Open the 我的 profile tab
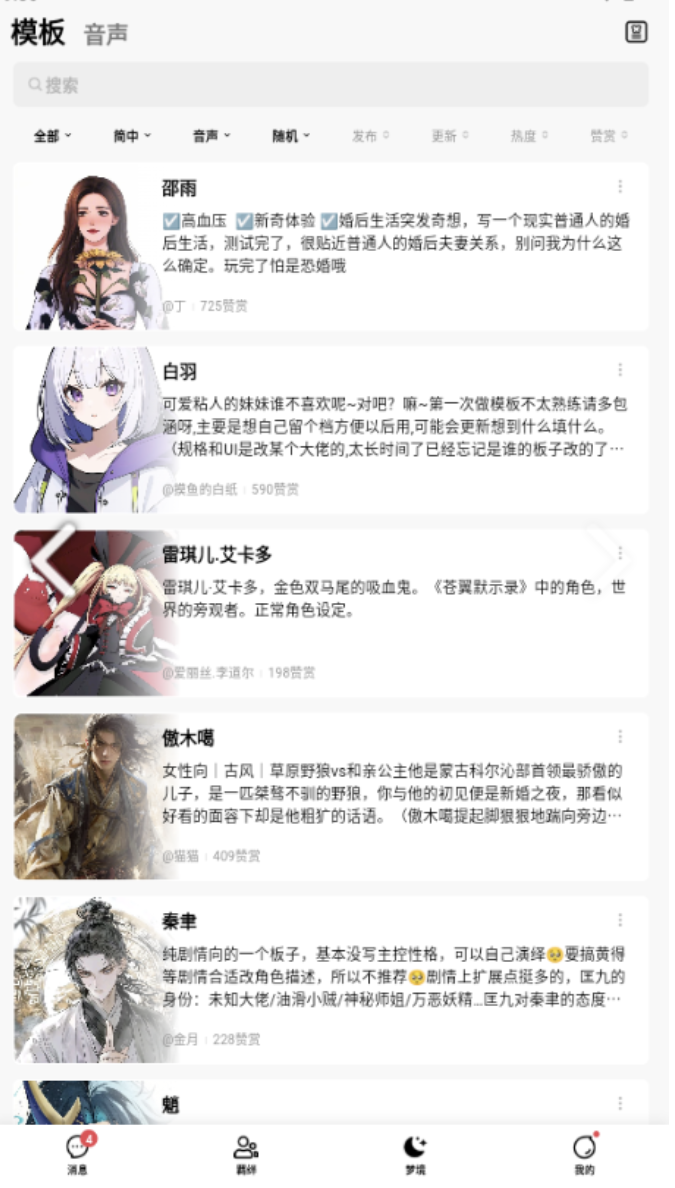 (584, 1154)
